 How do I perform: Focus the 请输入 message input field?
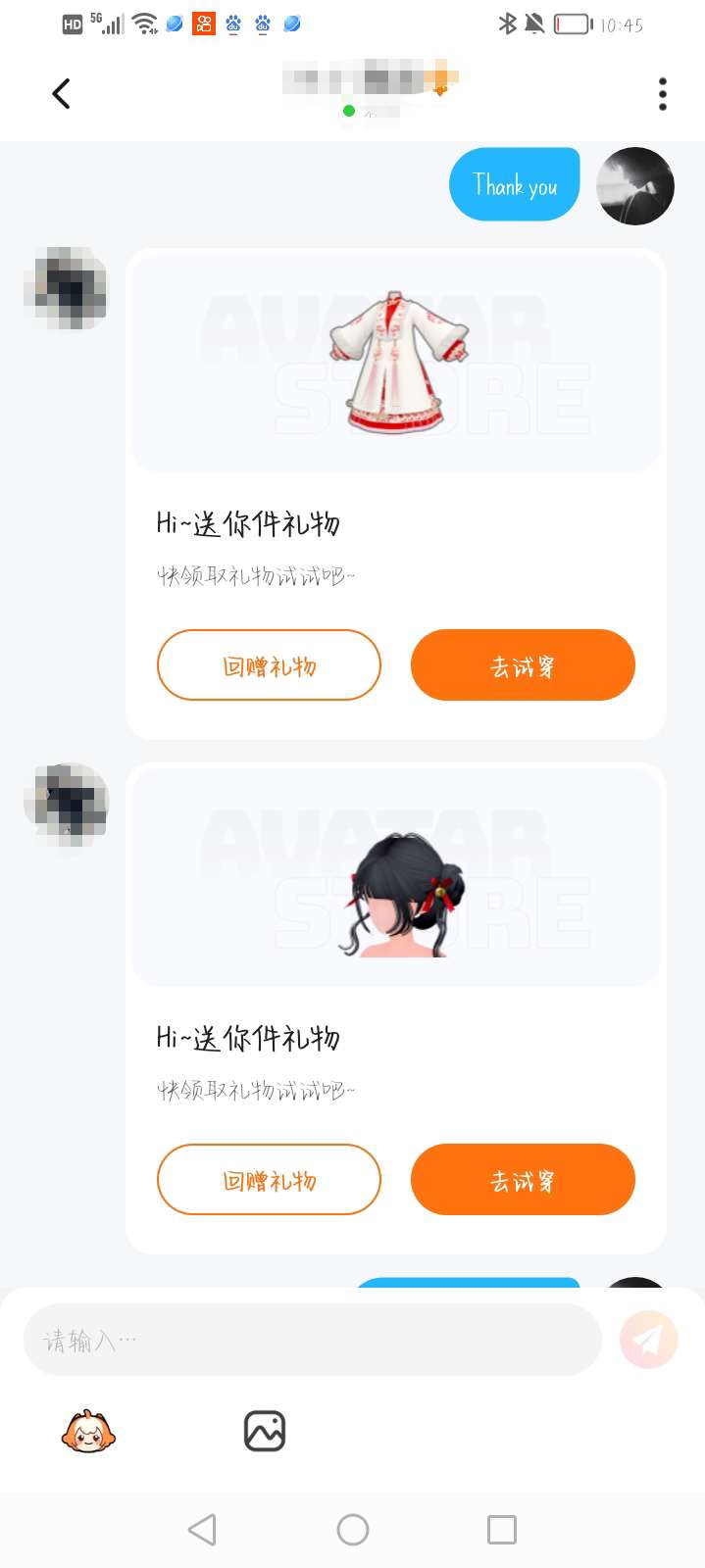(312, 1340)
